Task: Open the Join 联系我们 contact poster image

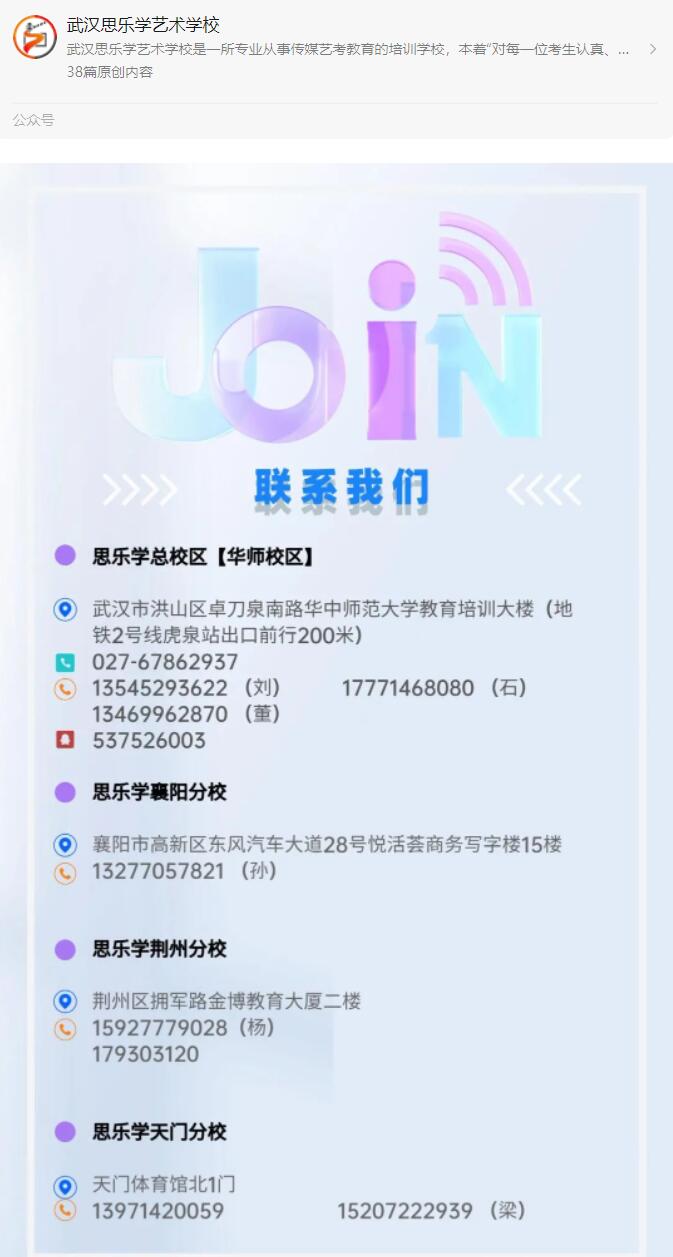Action: [336, 700]
